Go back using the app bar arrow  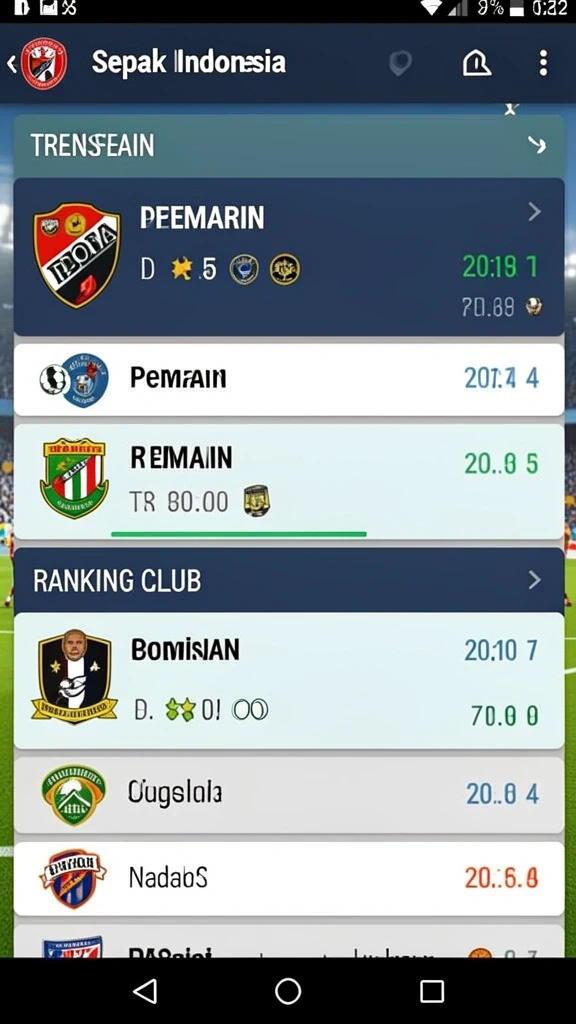(x=11, y=63)
